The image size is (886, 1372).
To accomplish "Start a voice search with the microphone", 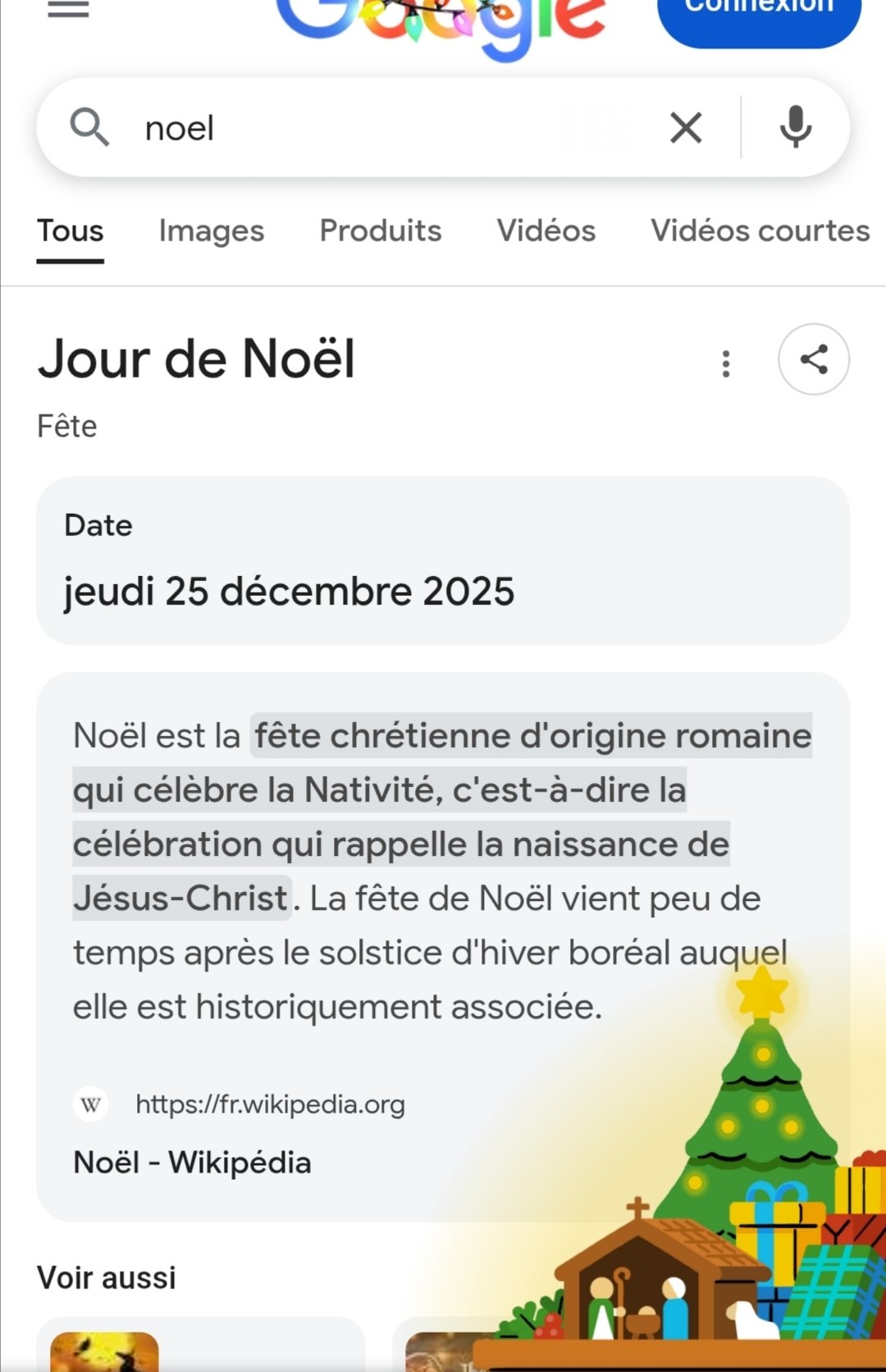I will [x=795, y=128].
